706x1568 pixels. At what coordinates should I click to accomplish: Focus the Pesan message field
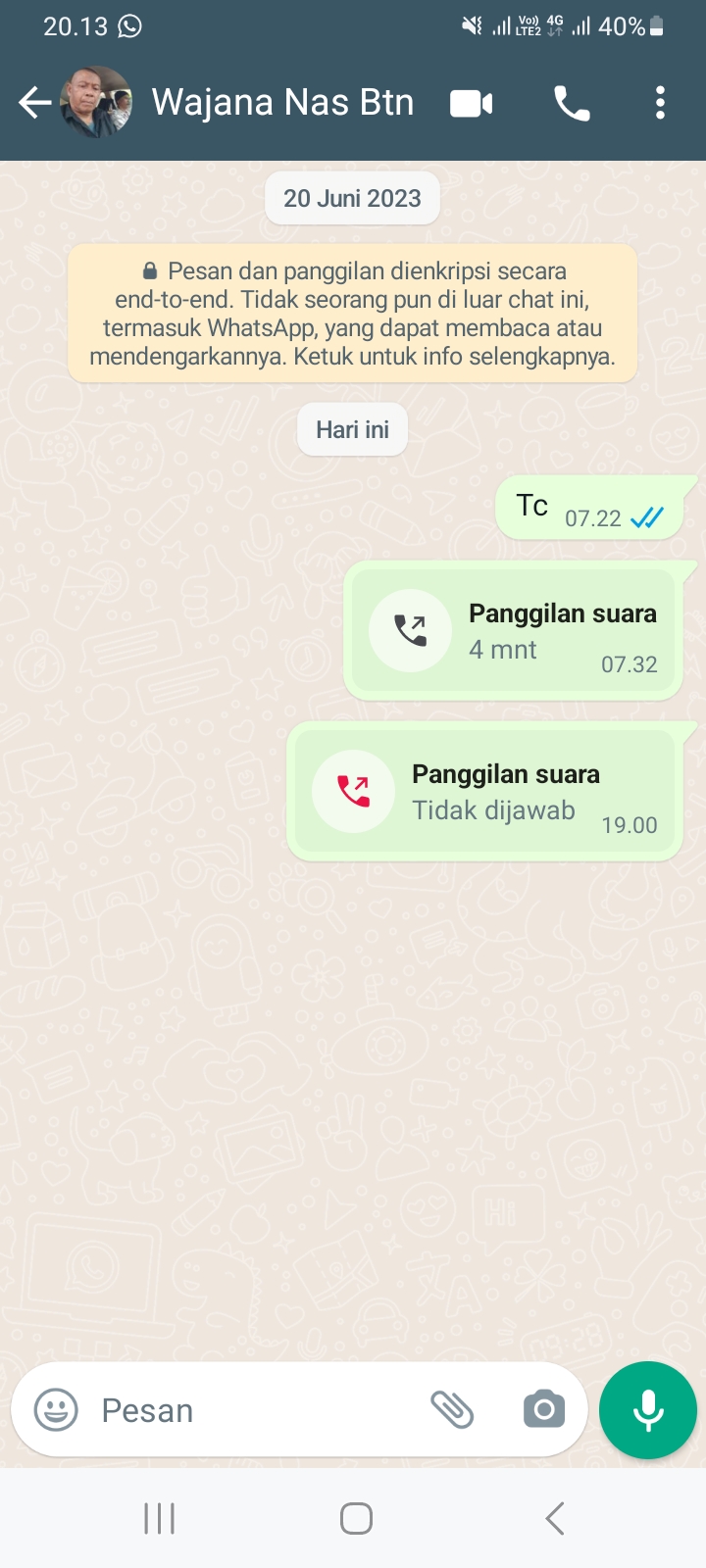(255, 1410)
